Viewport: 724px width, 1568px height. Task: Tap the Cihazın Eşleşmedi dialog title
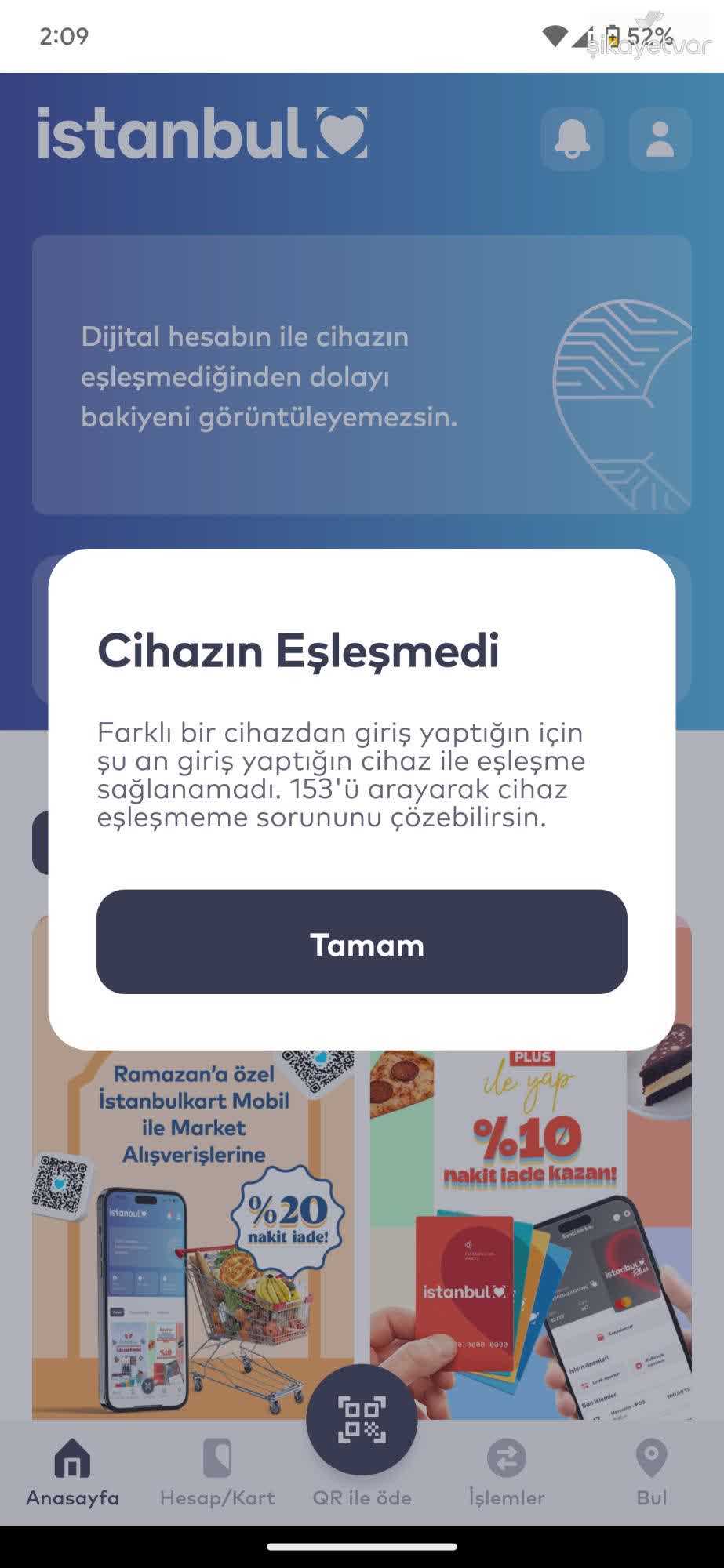(x=300, y=649)
